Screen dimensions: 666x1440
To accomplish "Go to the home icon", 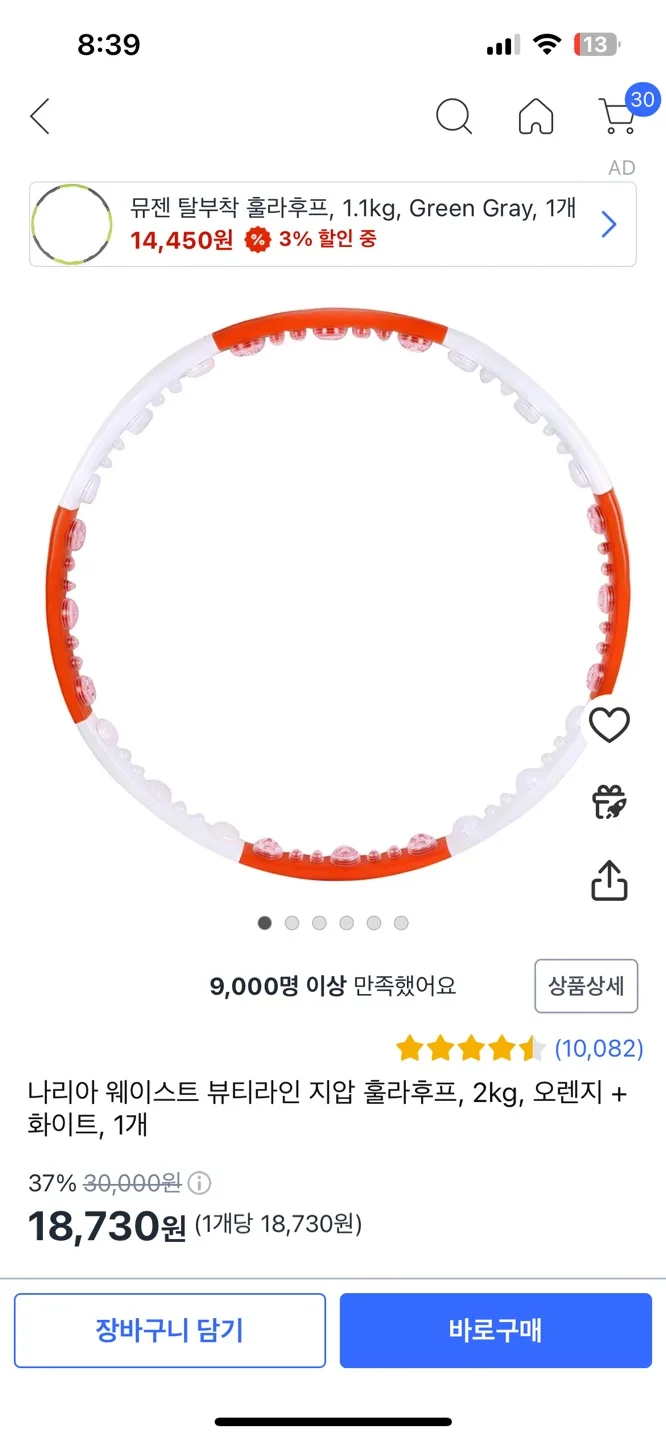I will coord(536,117).
